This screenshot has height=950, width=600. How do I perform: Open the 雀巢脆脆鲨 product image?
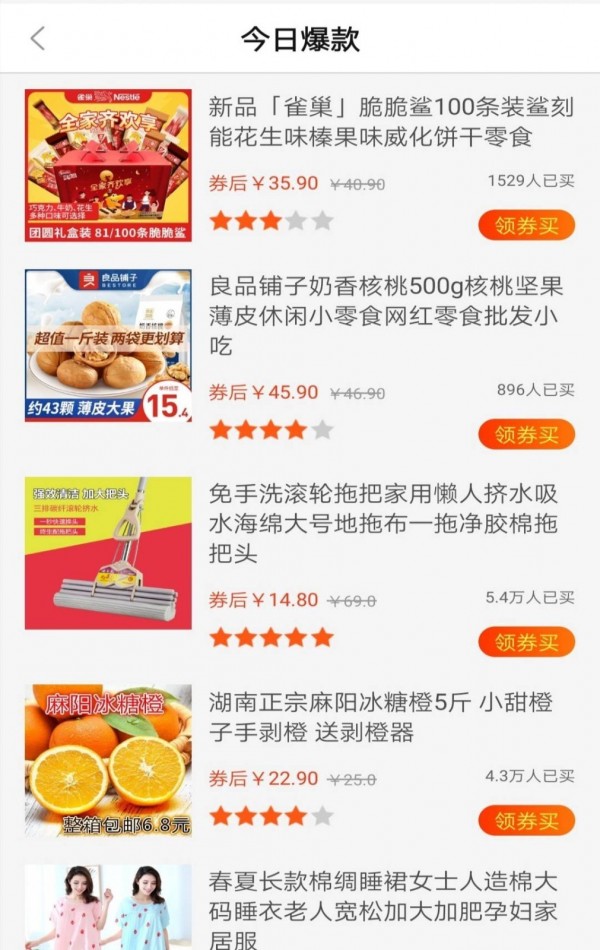click(x=108, y=166)
